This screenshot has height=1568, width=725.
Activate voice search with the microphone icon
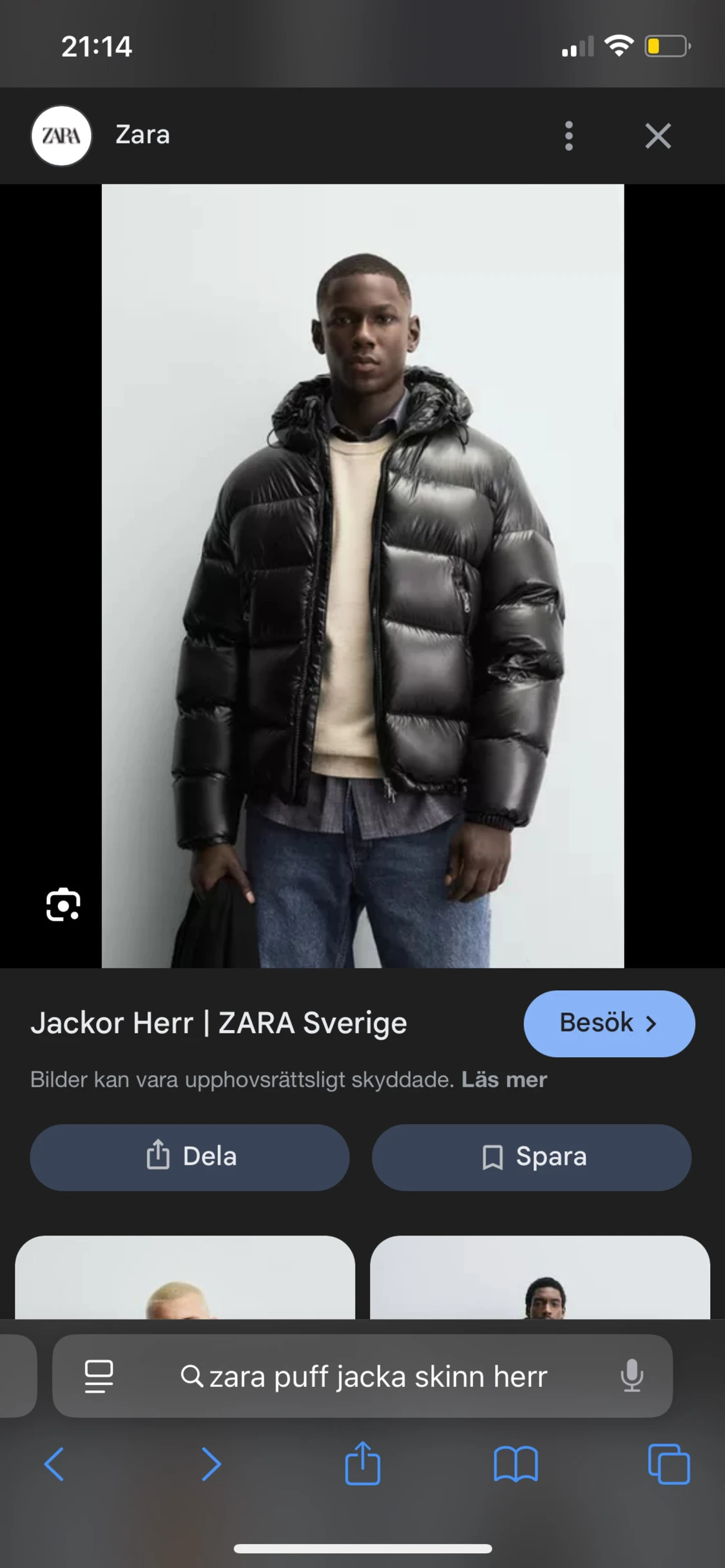click(632, 1377)
